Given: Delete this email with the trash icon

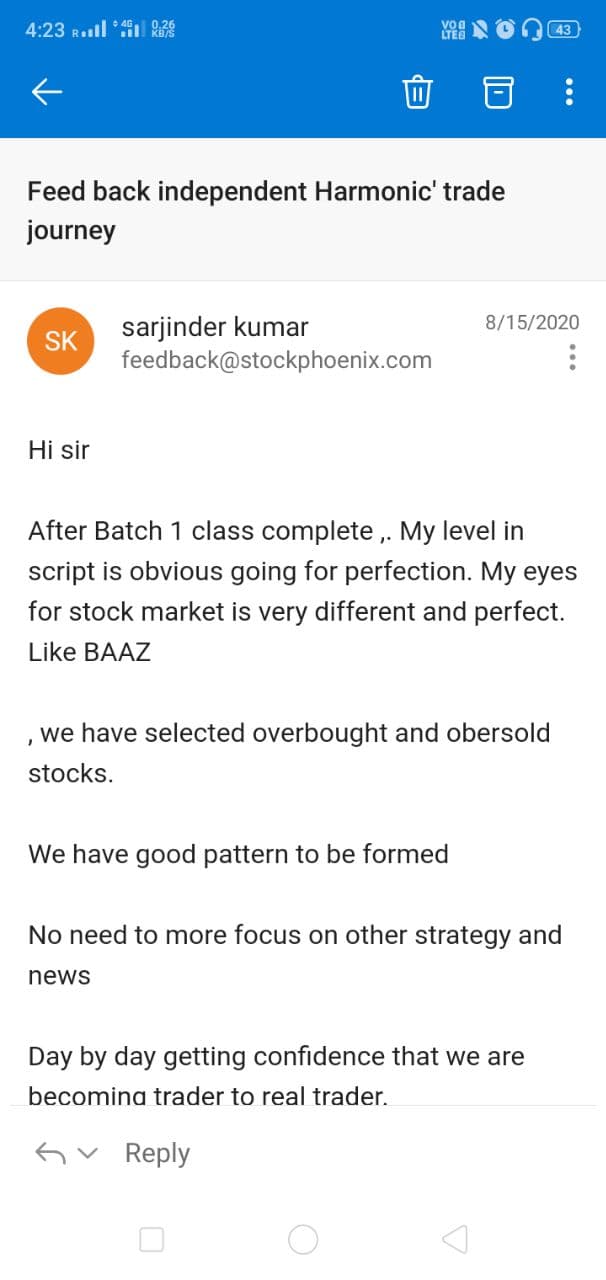Looking at the screenshot, I should [x=417, y=92].
